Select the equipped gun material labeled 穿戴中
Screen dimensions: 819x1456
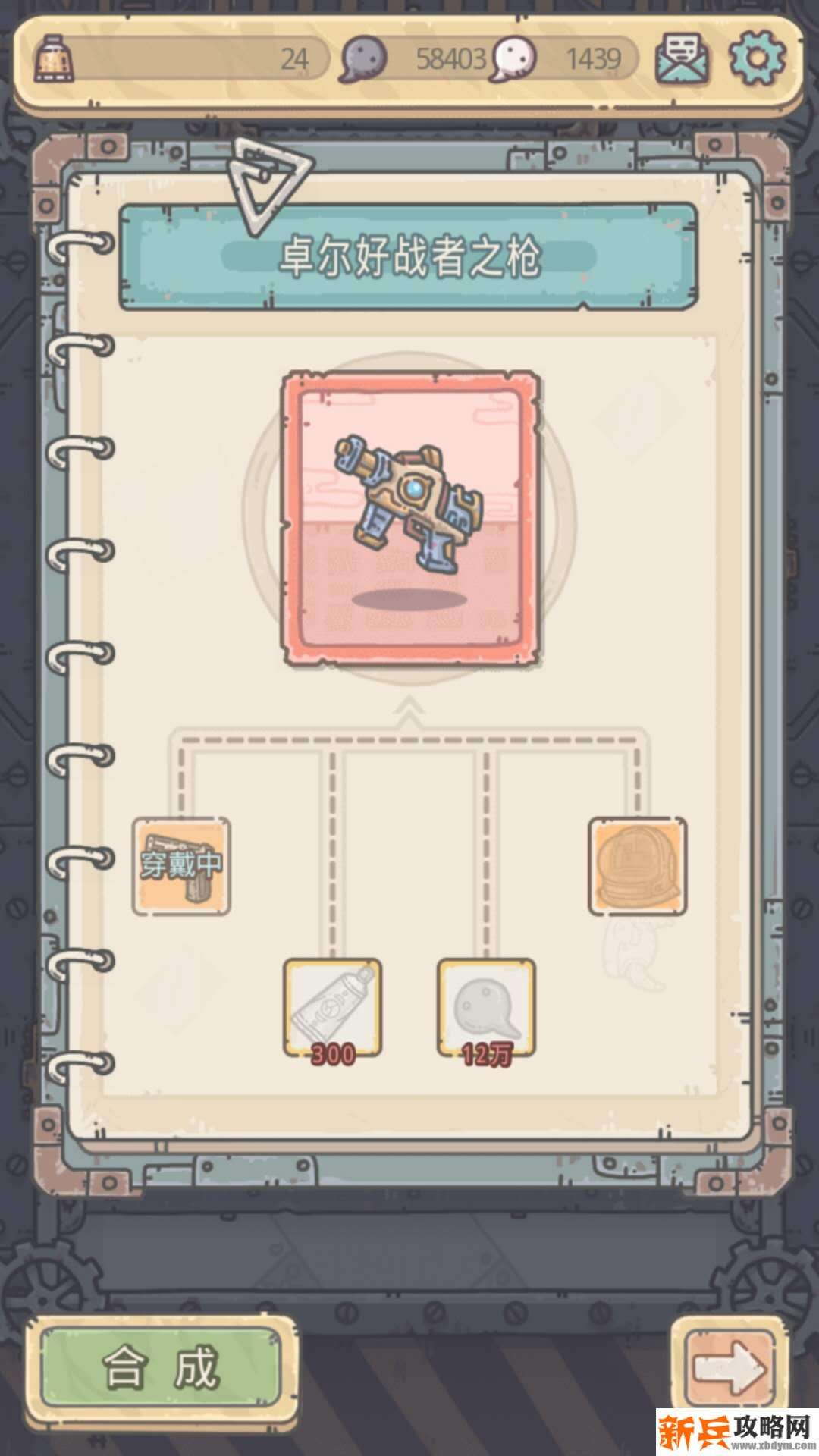tap(181, 865)
